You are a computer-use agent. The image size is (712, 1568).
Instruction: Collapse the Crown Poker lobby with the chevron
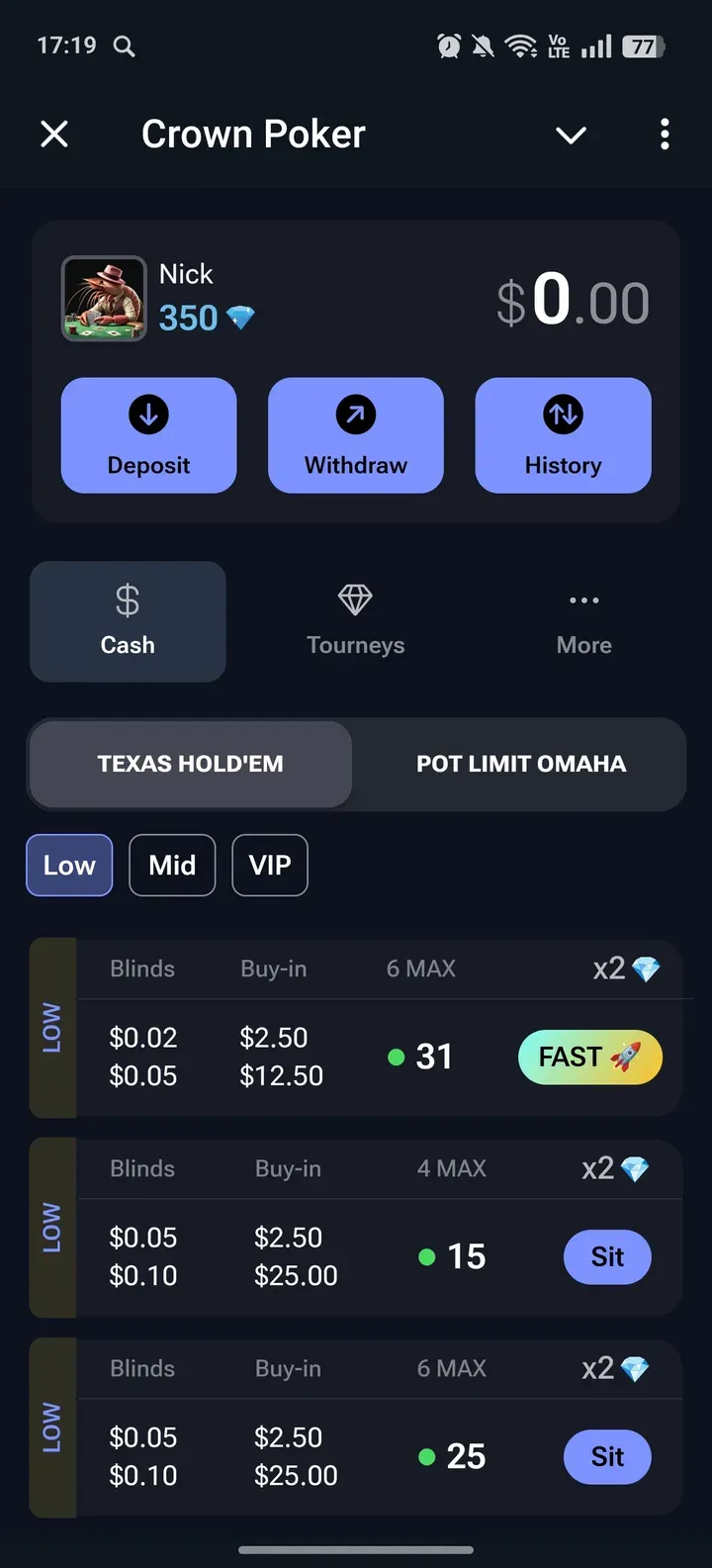pos(571,135)
